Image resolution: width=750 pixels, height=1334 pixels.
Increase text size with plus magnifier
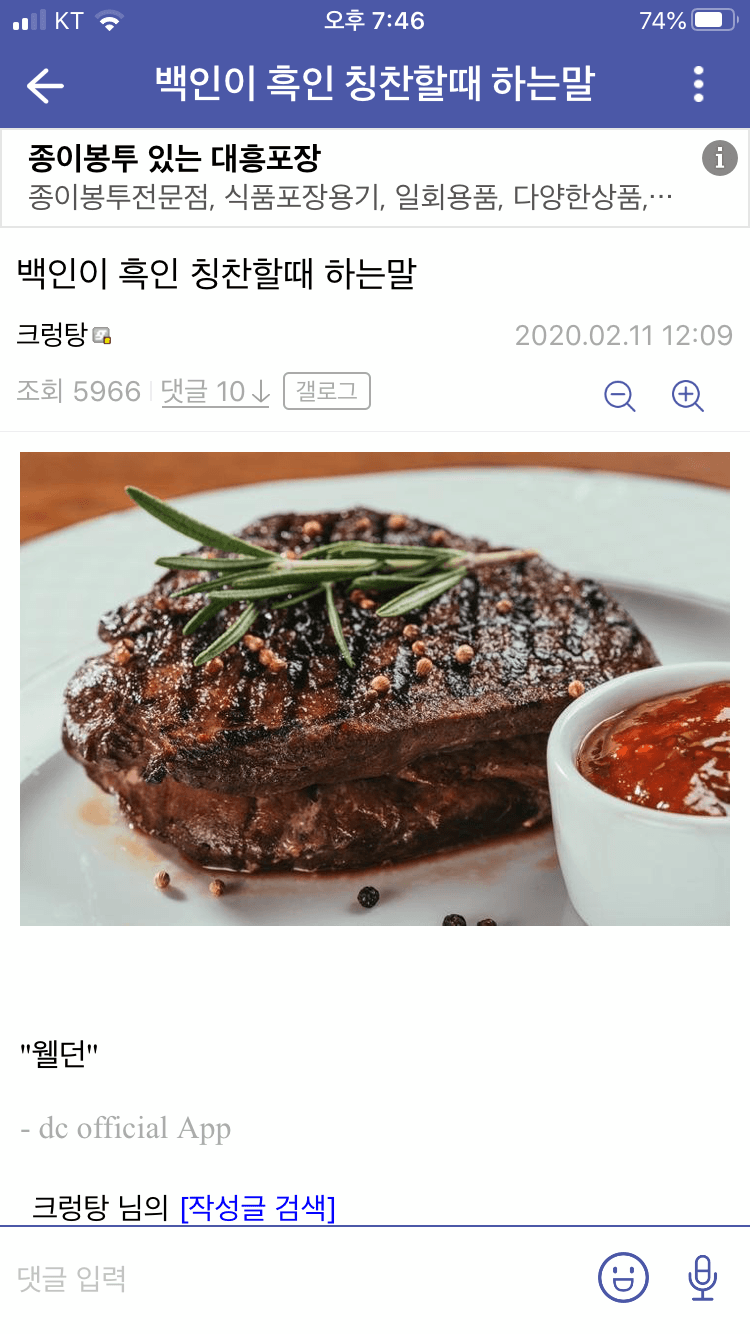tap(687, 396)
